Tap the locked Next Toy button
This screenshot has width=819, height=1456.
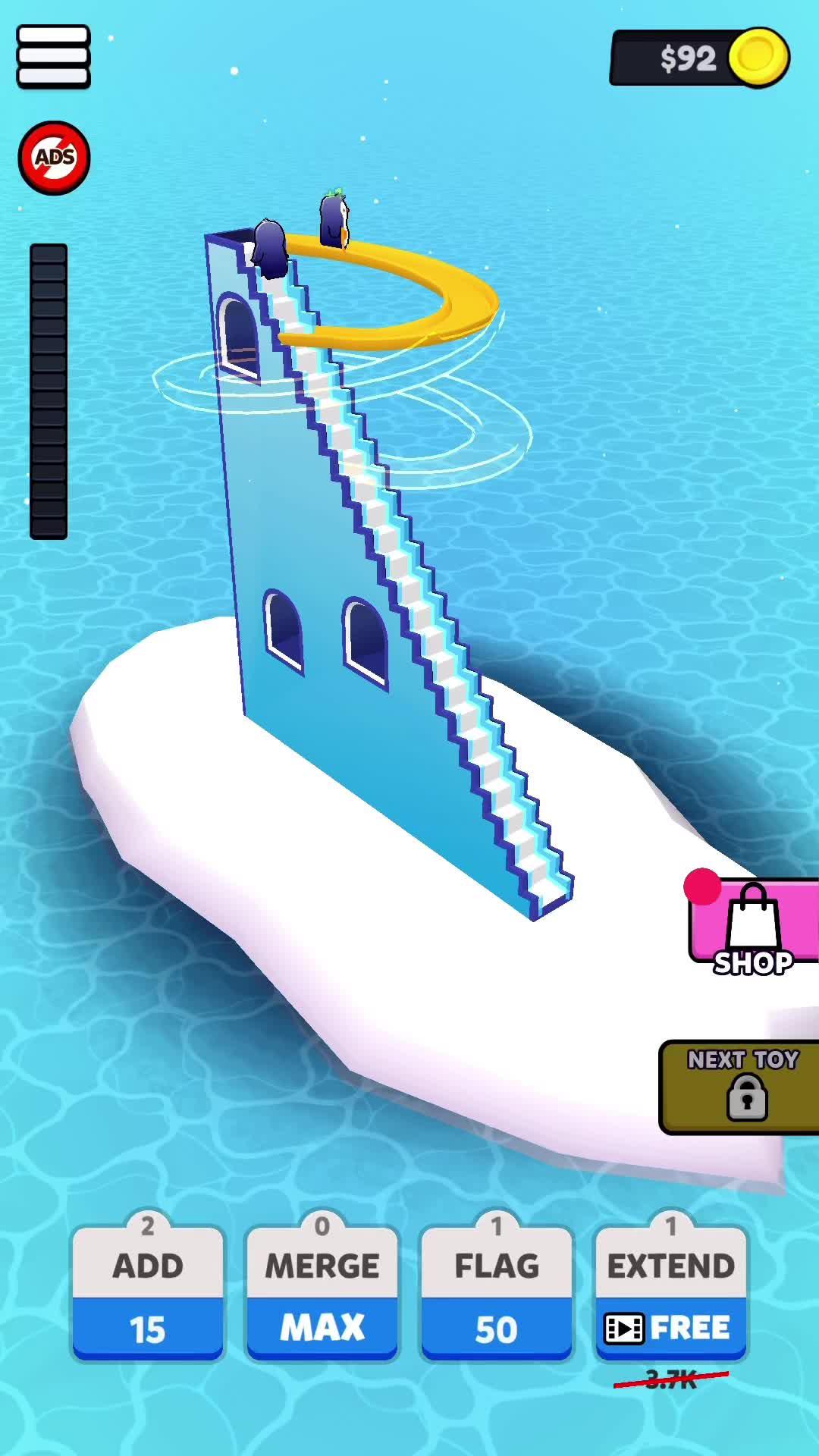[739, 1086]
